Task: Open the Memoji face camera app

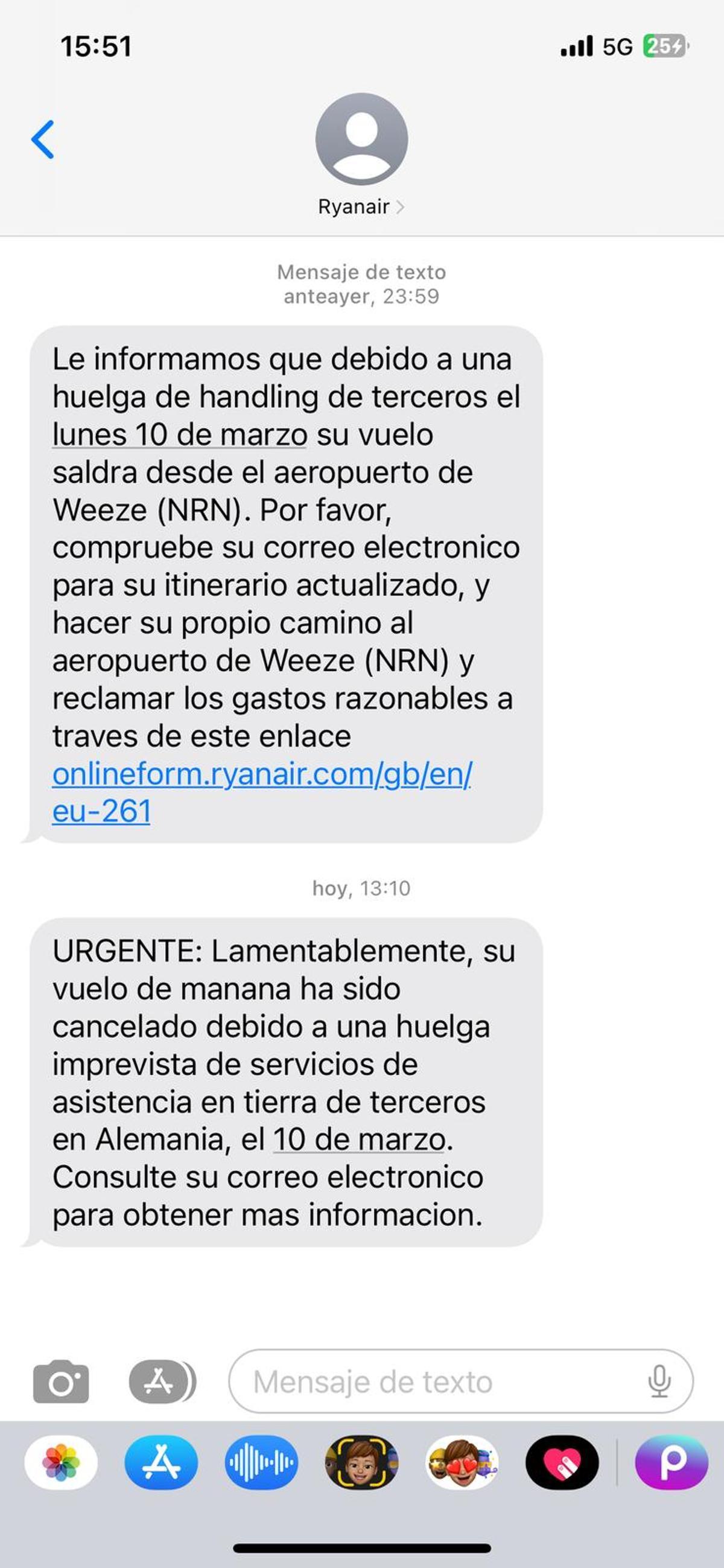Action: (x=361, y=1463)
